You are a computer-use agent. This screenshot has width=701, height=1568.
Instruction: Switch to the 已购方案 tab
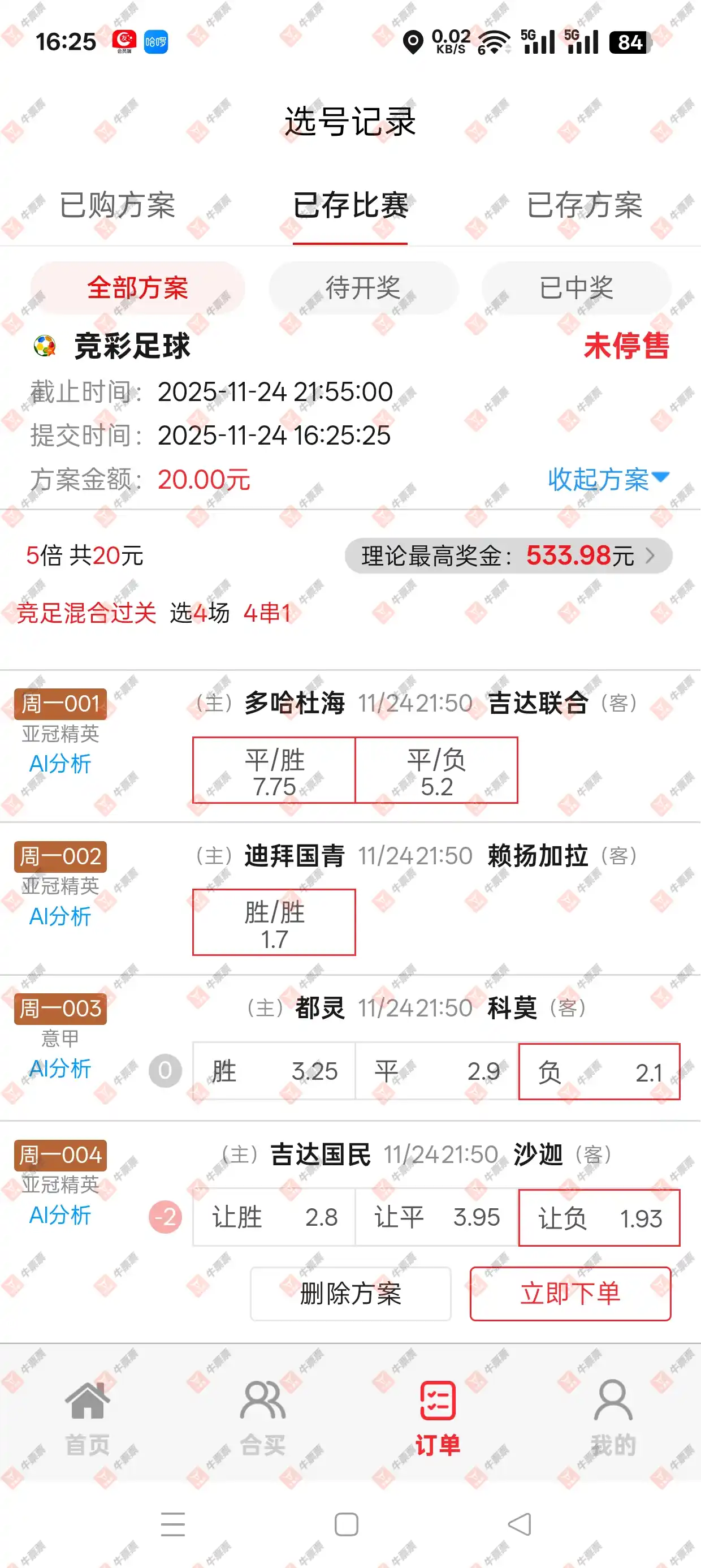117,205
